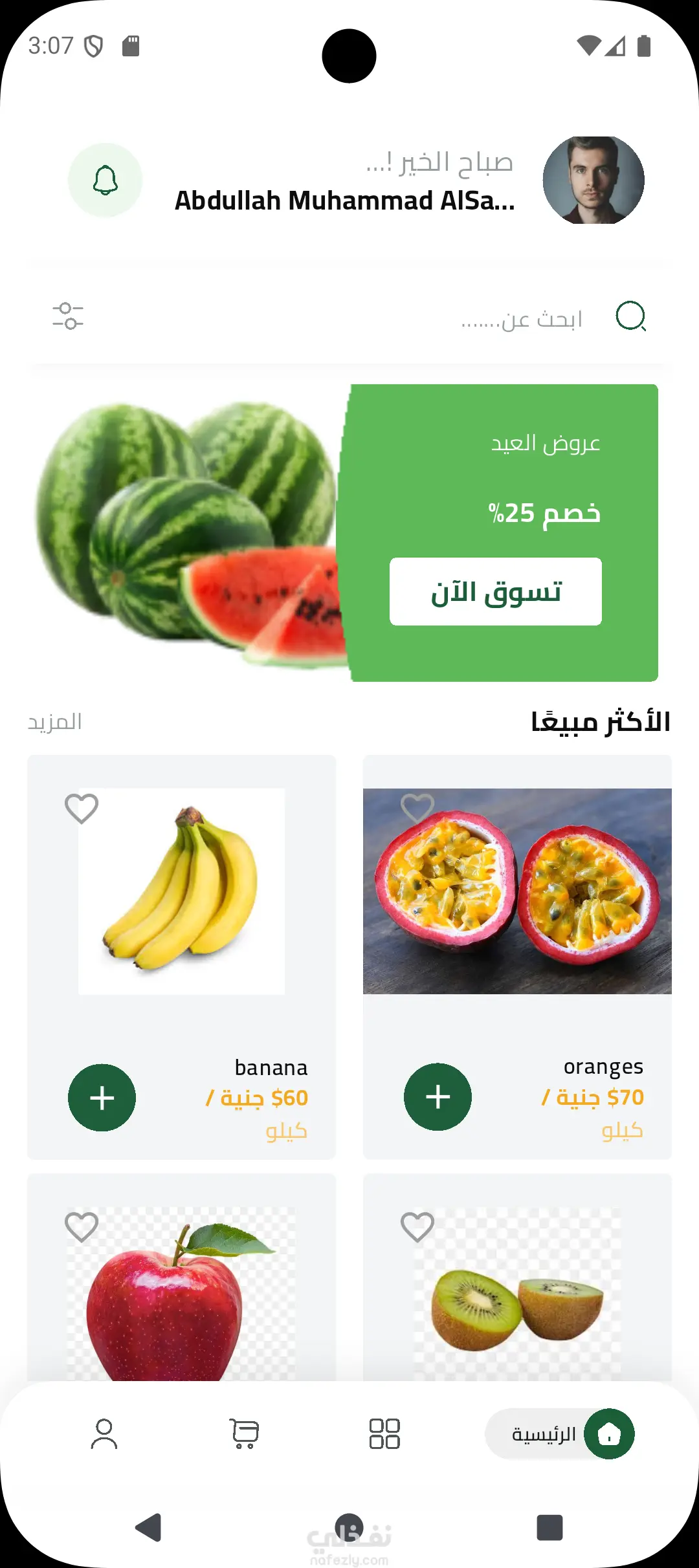Like the apple product
Viewport: 699px width, 1568px height.
click(82, 1227)
